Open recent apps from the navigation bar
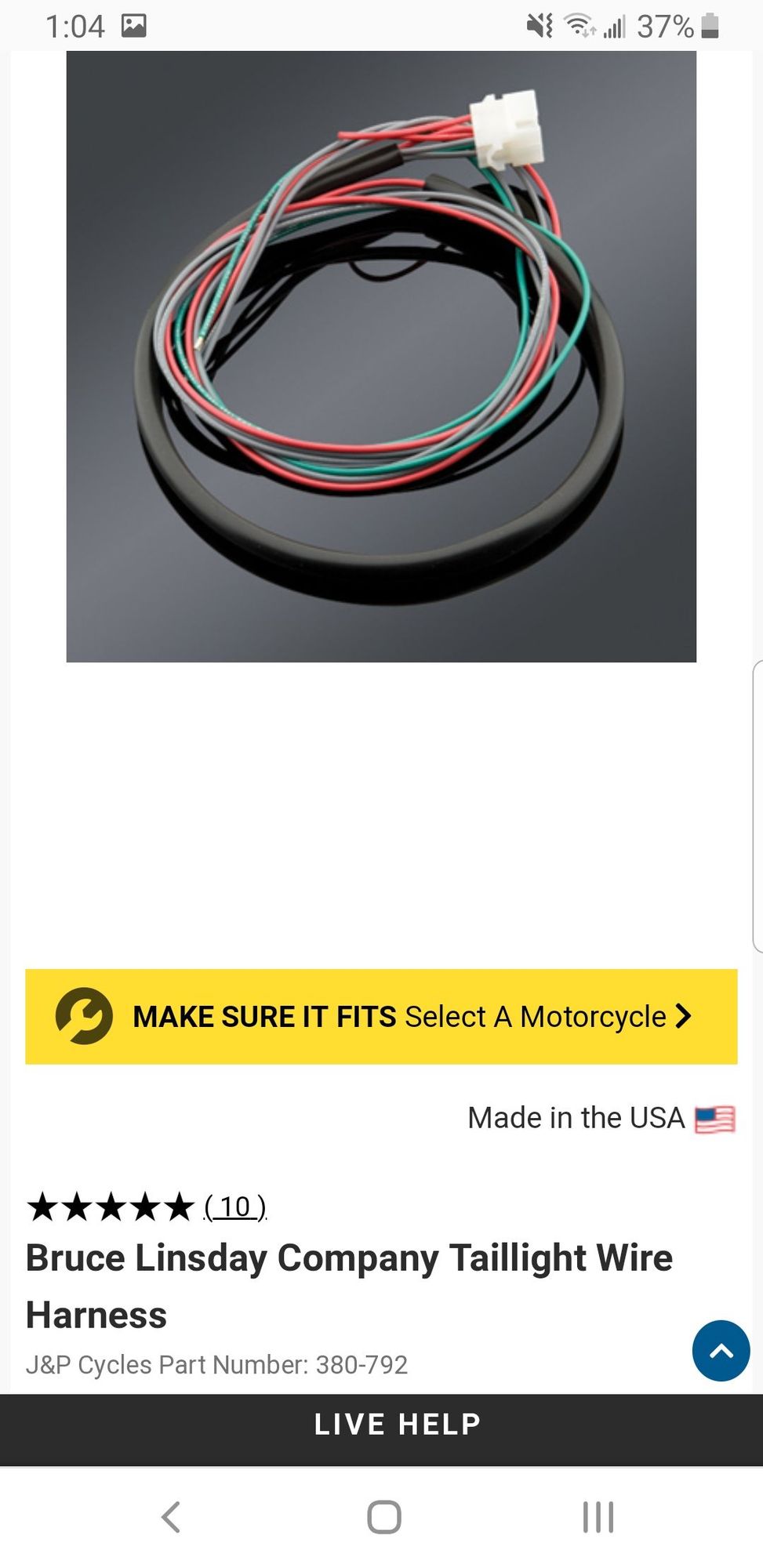 pyautogui.click(x=598, y=1516)
